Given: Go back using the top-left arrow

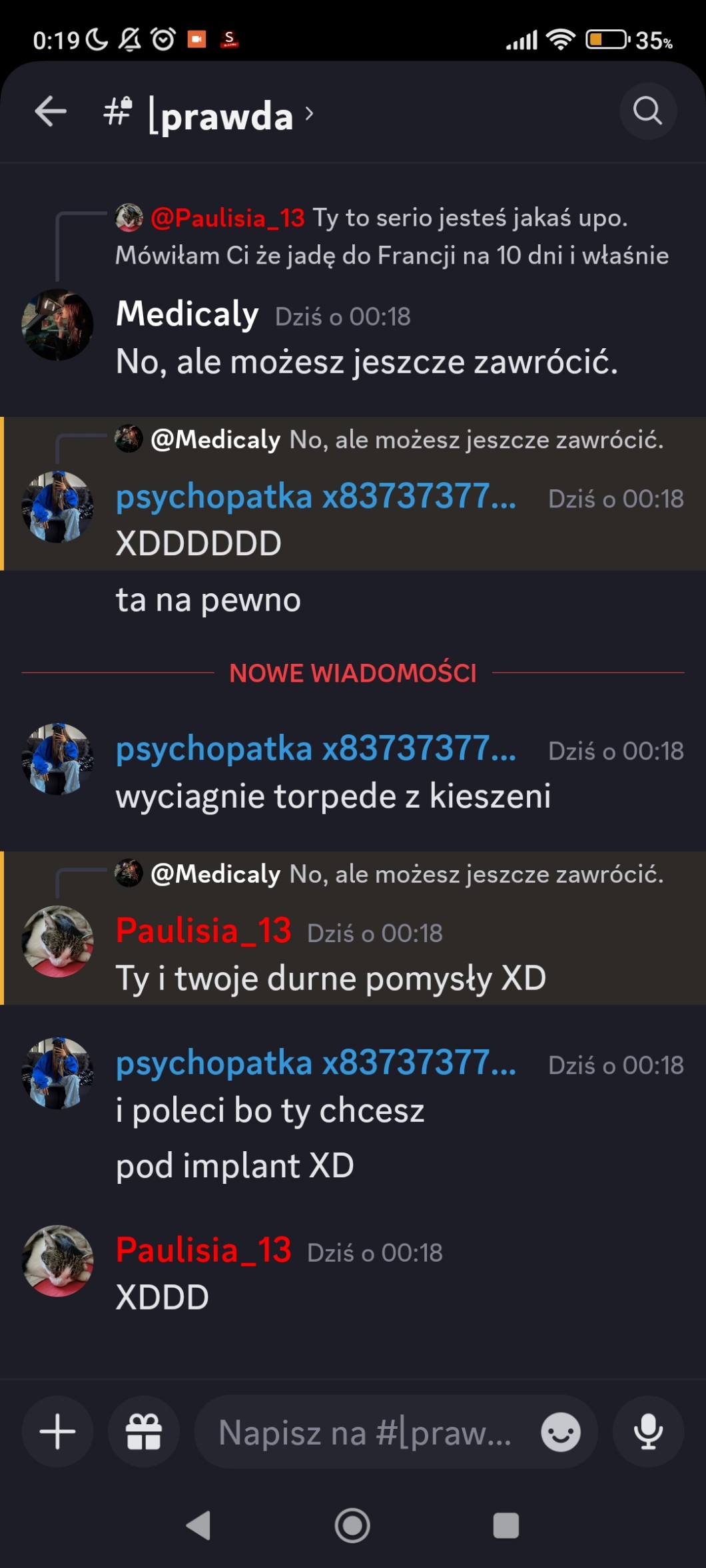Looking at the screenshot, I should point(51,111).
